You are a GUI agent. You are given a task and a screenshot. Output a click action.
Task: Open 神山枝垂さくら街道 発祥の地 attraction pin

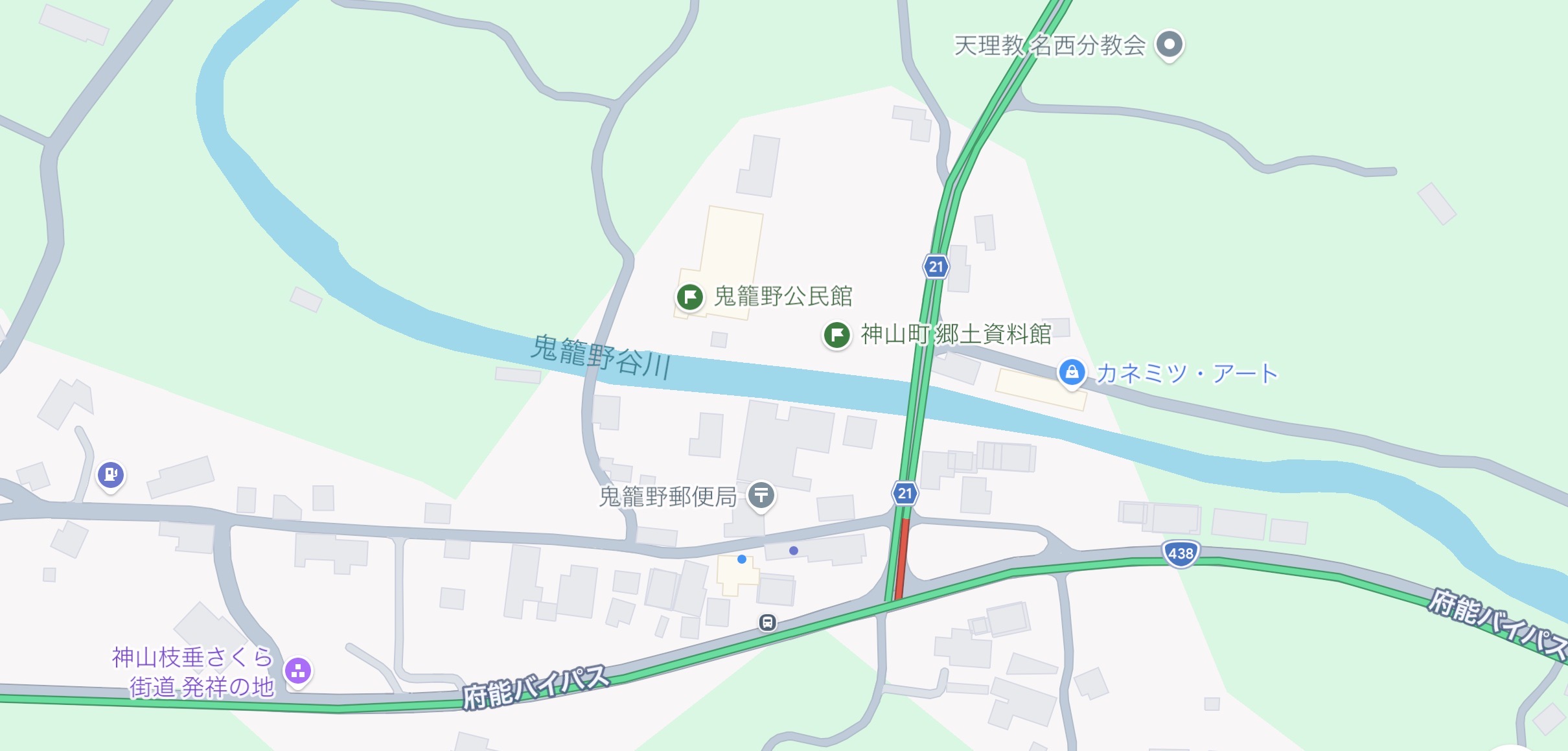298,671
